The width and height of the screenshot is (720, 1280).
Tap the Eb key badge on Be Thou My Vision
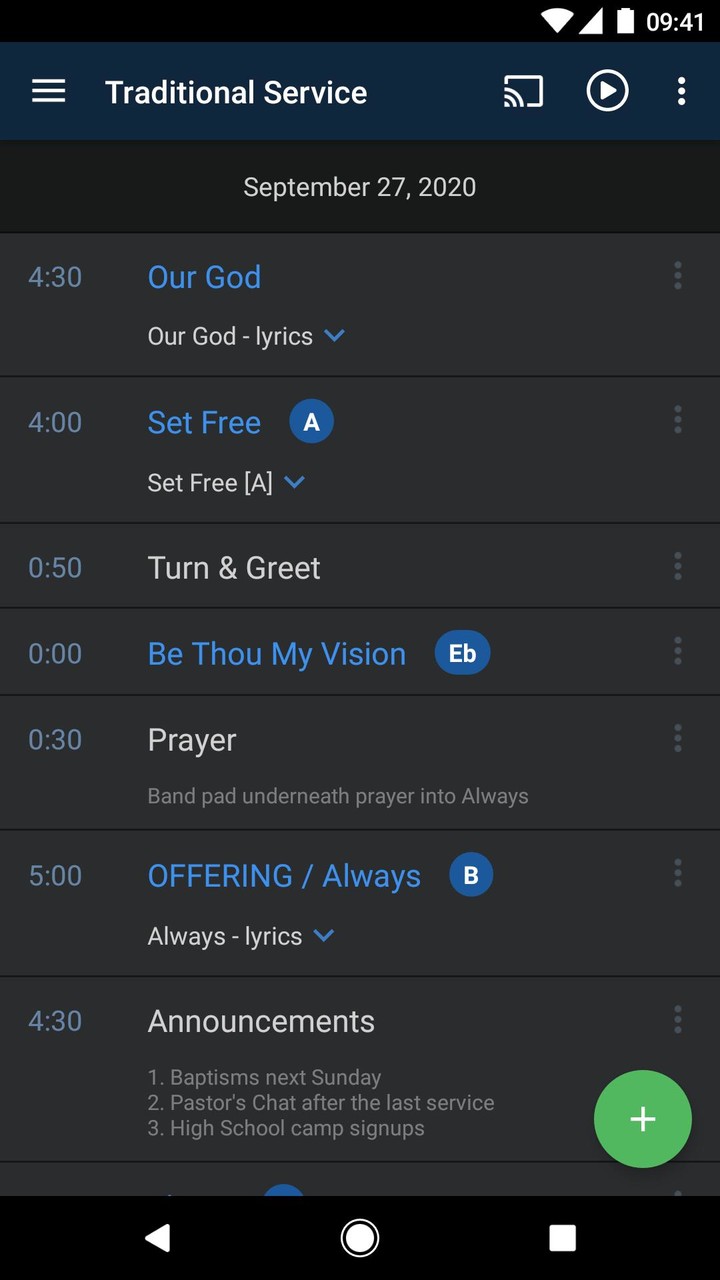pyautogui.click(x=462, y=652)
